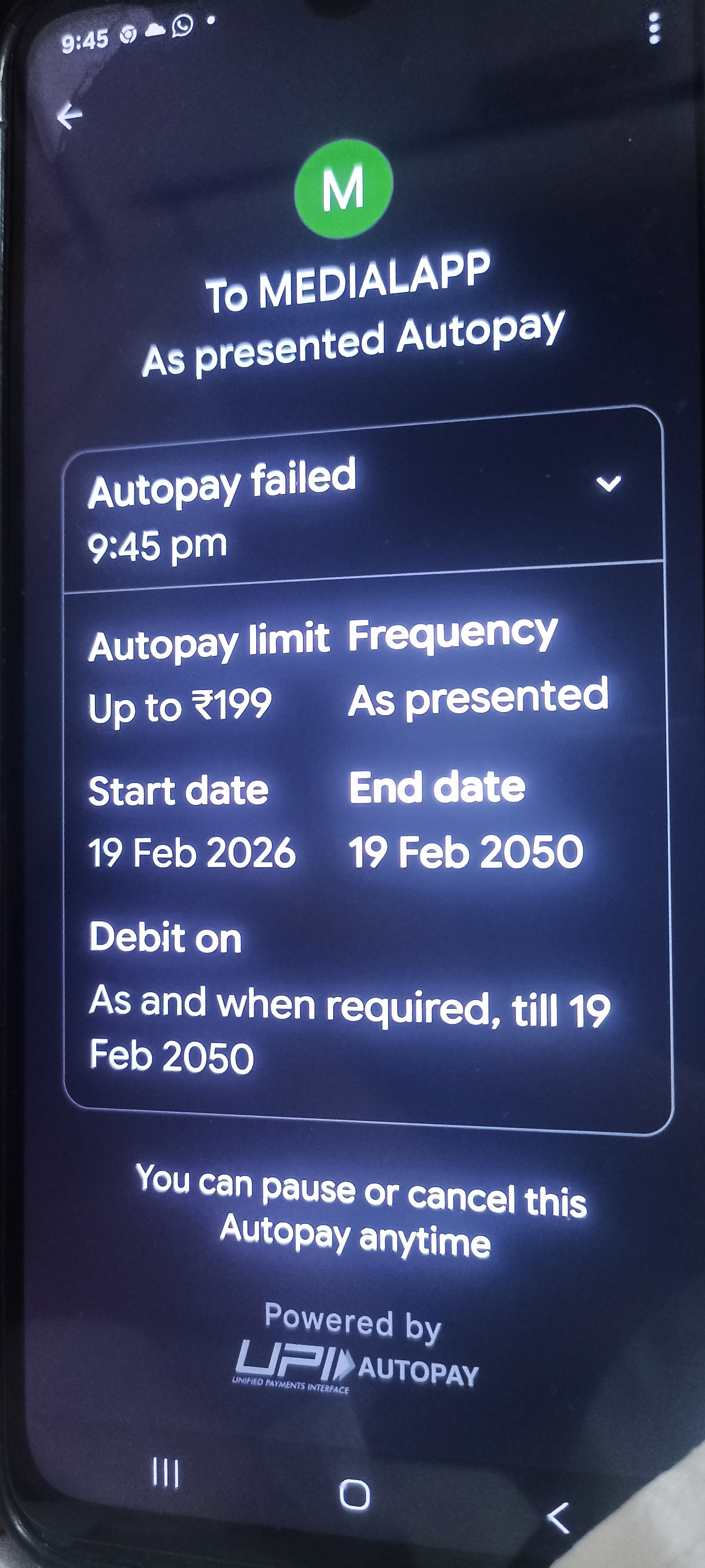Open recent apps from navigation bar
Image resolution: width=705 pixels, height=1568 pixels.
[x=165, y=1473]
